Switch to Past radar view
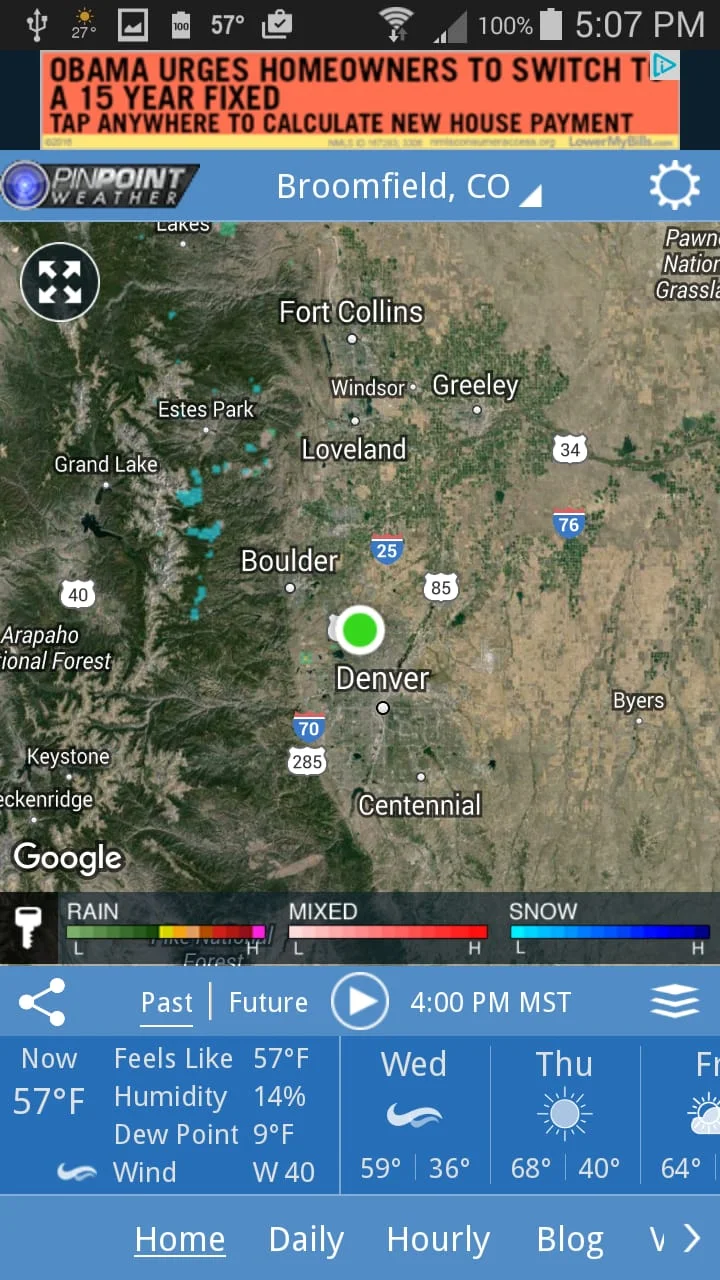720x1280 pixels. tap(166, 1001)
